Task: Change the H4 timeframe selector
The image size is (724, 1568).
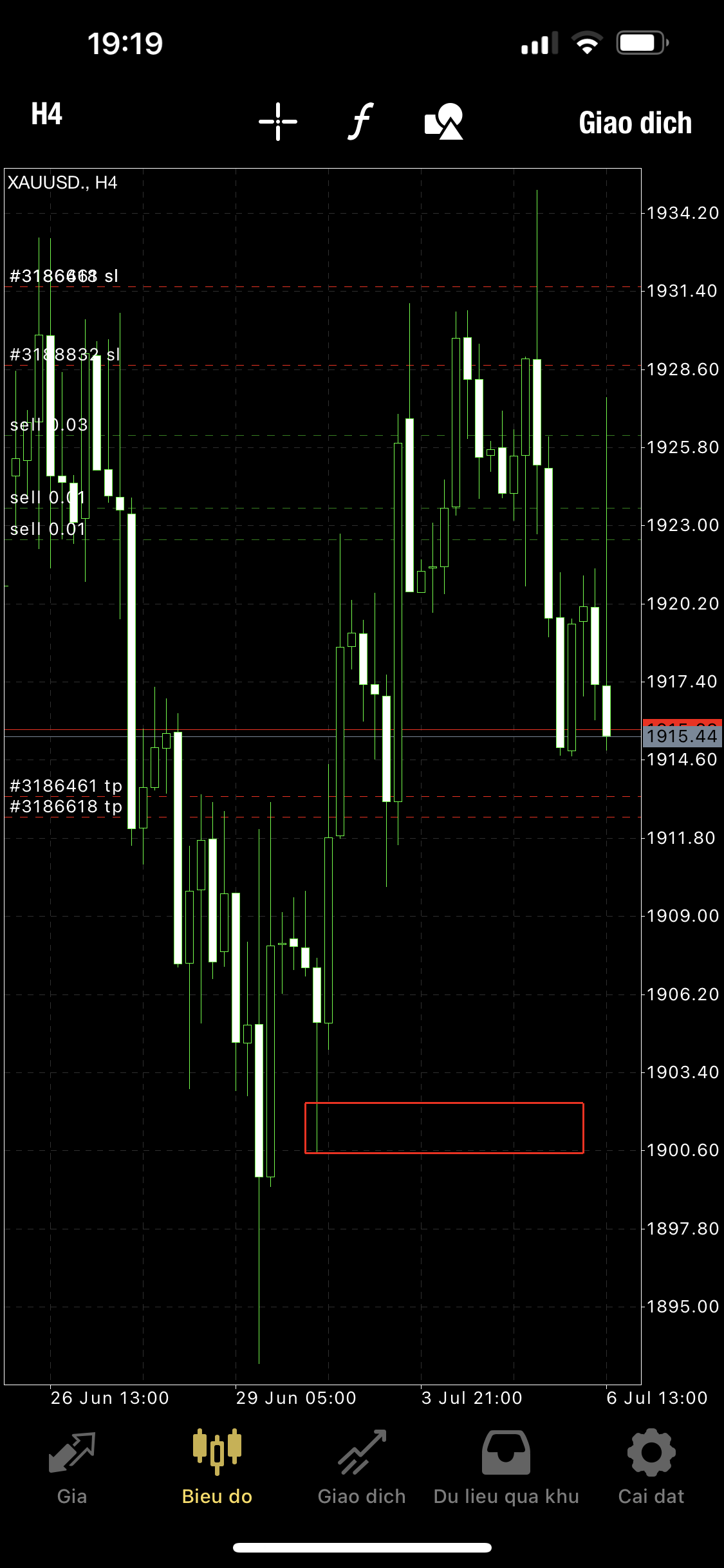Action: pos(47,115)
